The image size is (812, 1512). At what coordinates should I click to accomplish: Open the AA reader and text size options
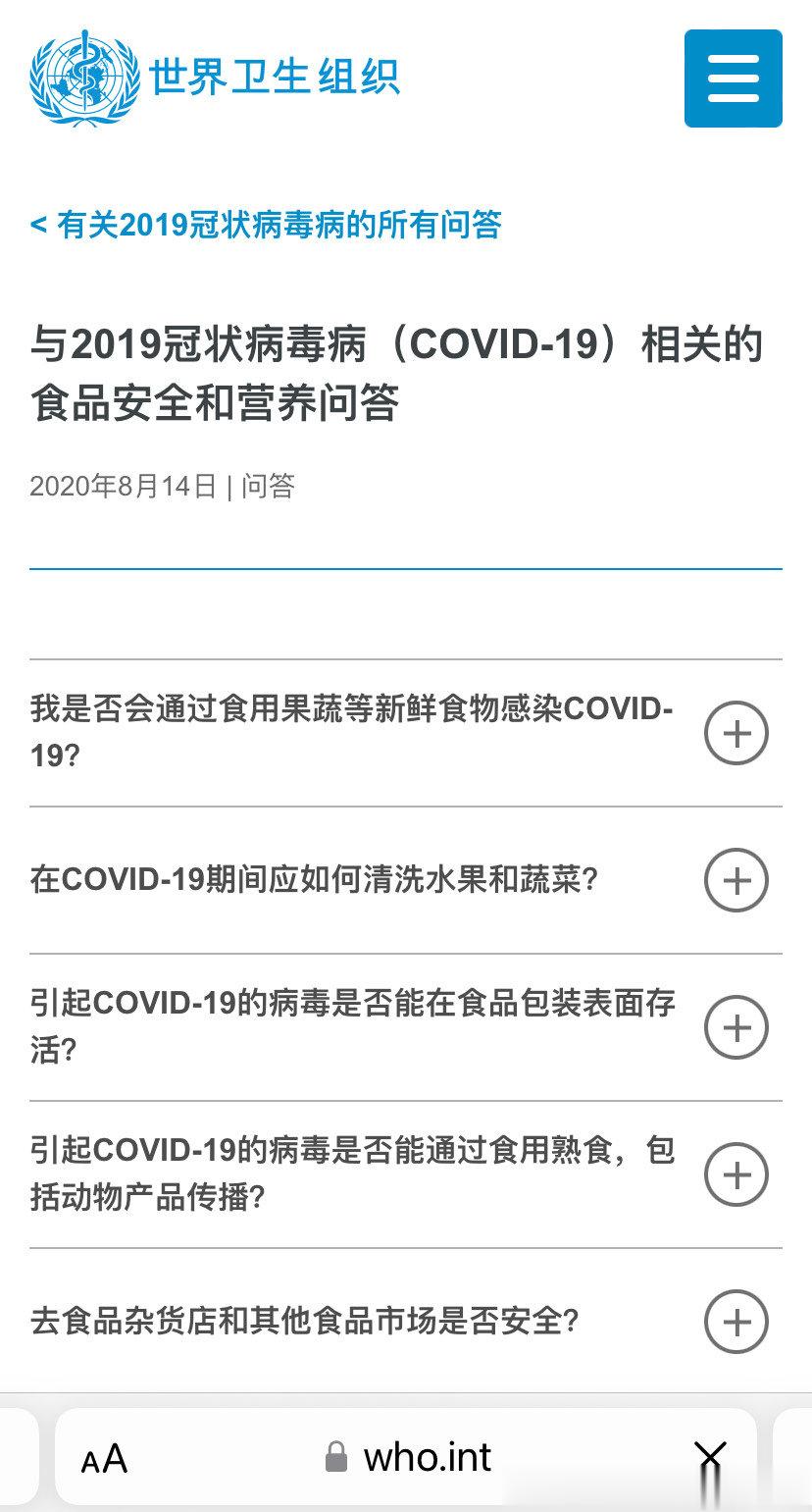(x=105, y=1458)
